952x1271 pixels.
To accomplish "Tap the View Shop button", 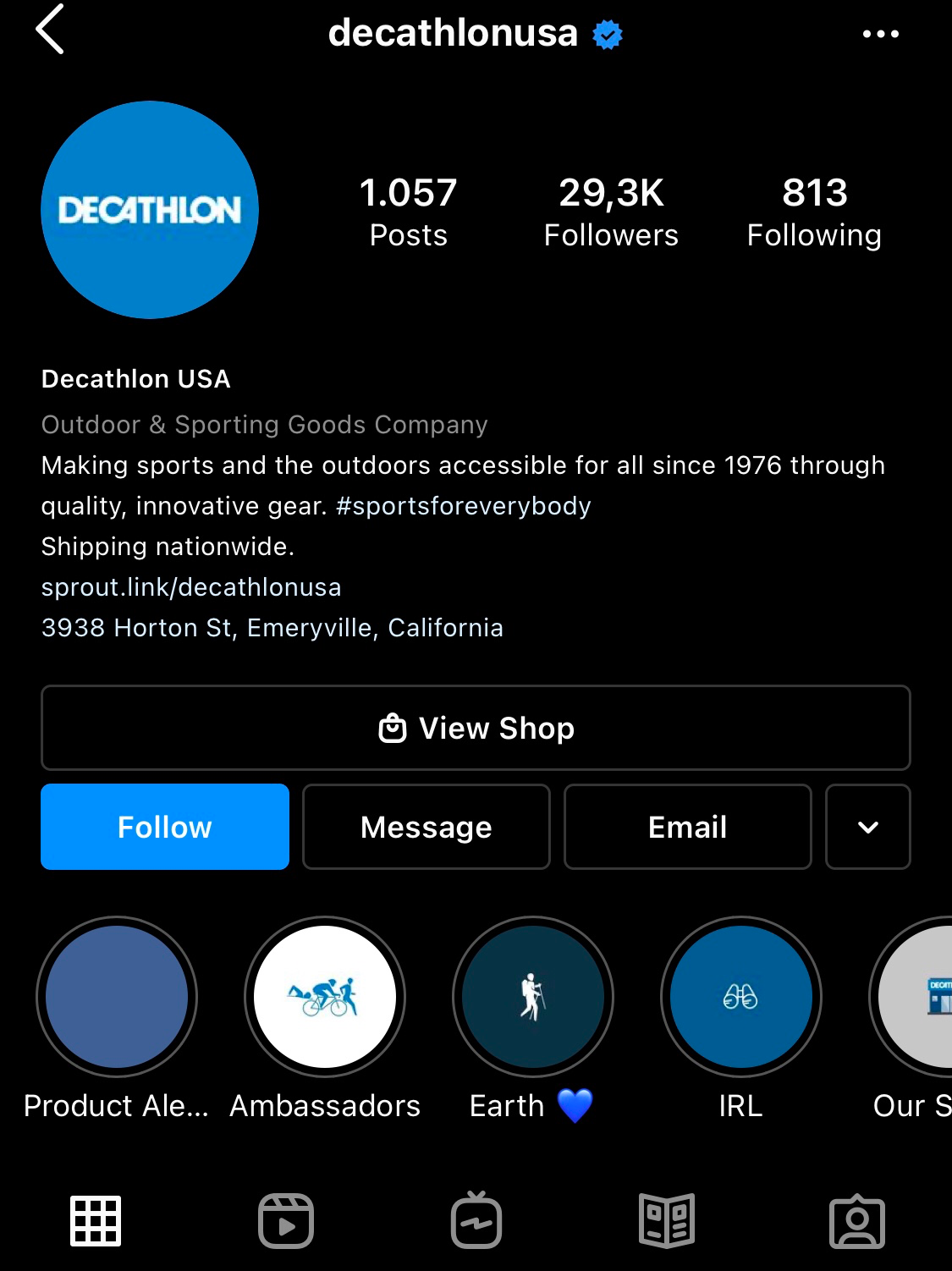I will 476,728.
